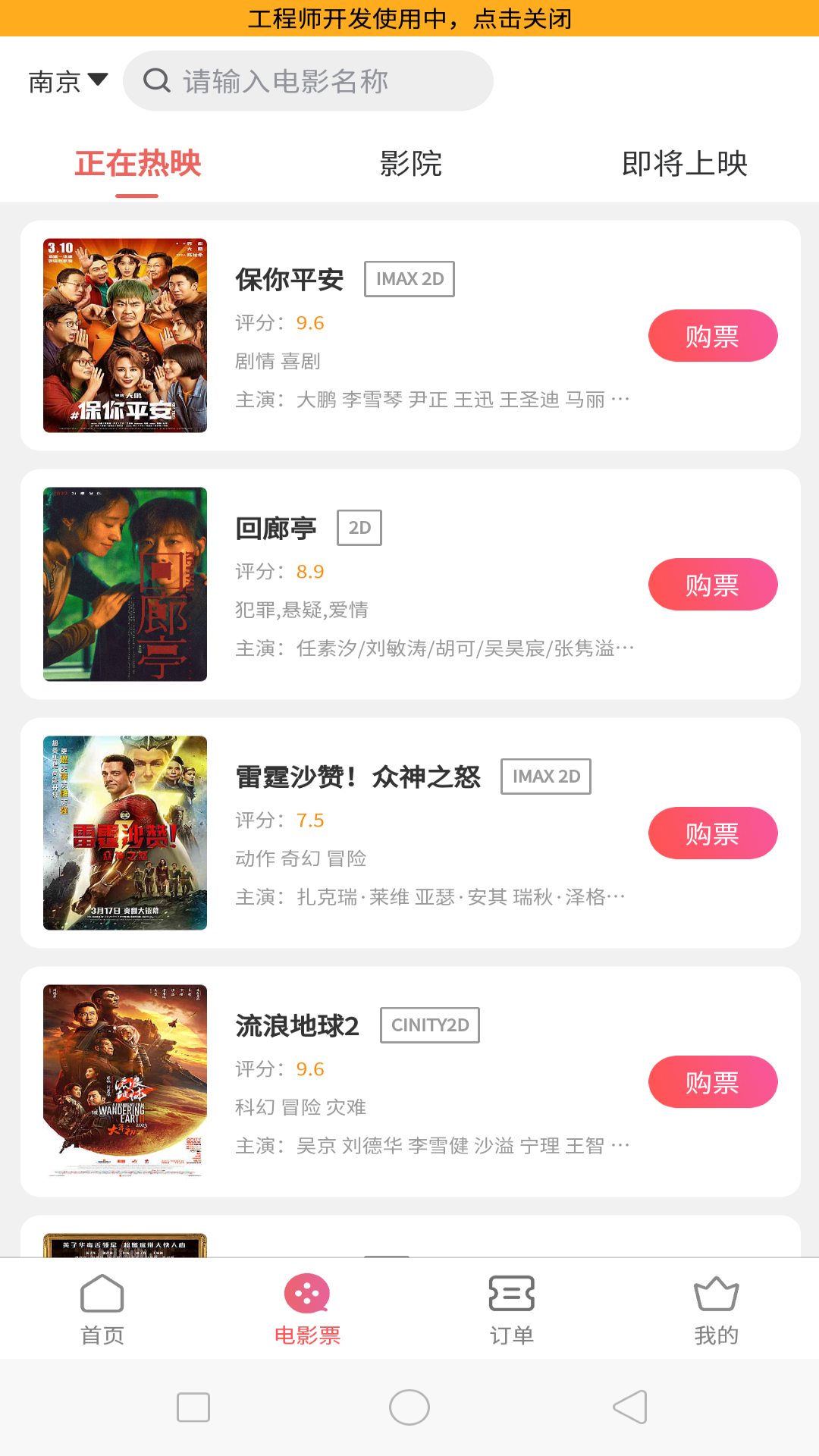Switch to the 影院 tab
Screen dimensions: 819x1456
click(x=410, y=164)
